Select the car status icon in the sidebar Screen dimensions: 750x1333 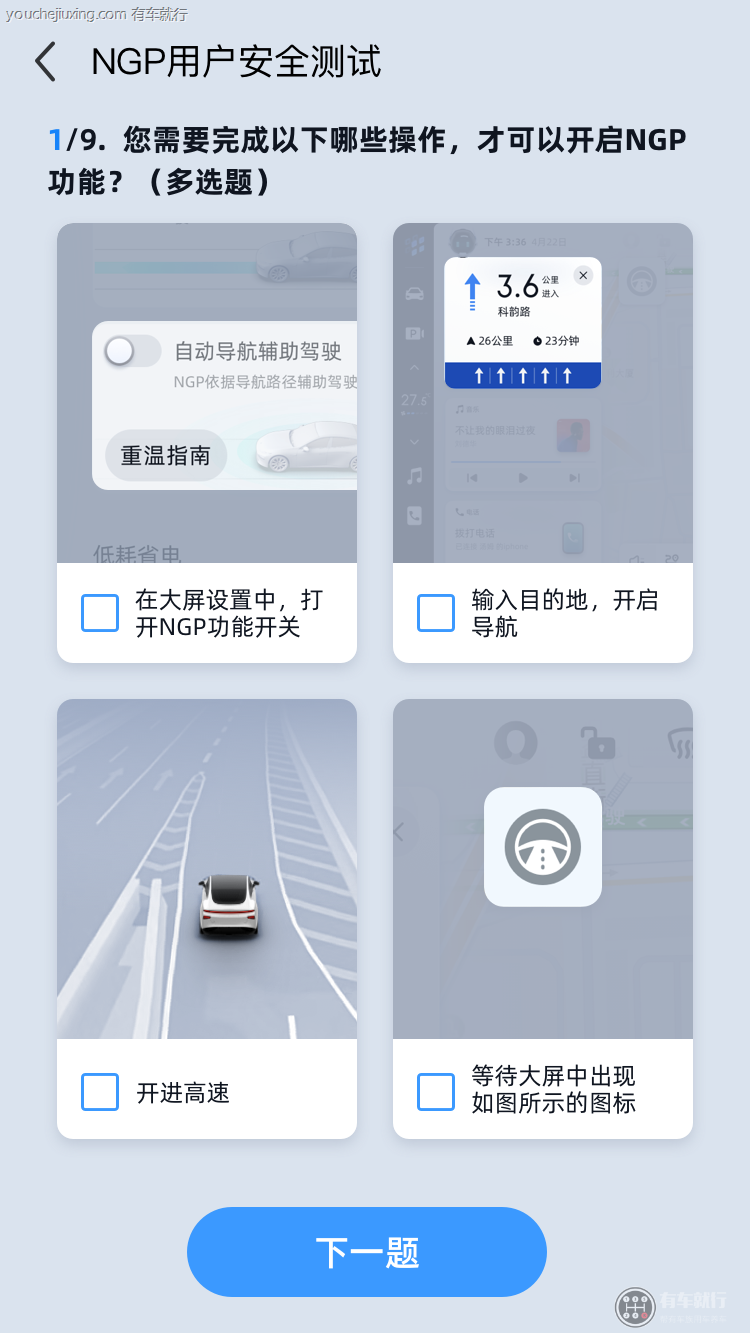point(414,292)
